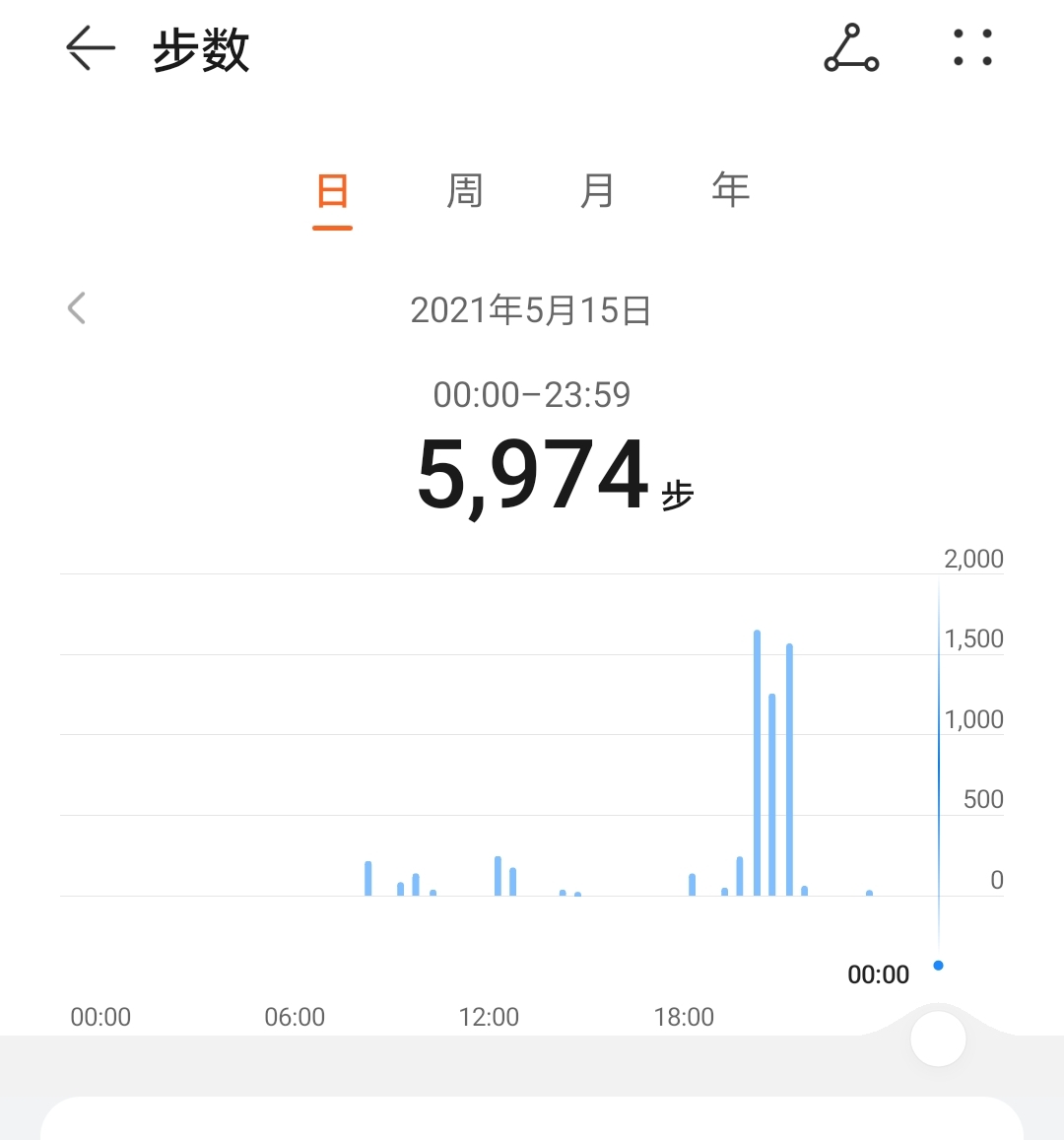The height and width of the screenshot is (1140, 1064).
Task: Switch to the 月 month tab
Action: click(x=597, y=191)
